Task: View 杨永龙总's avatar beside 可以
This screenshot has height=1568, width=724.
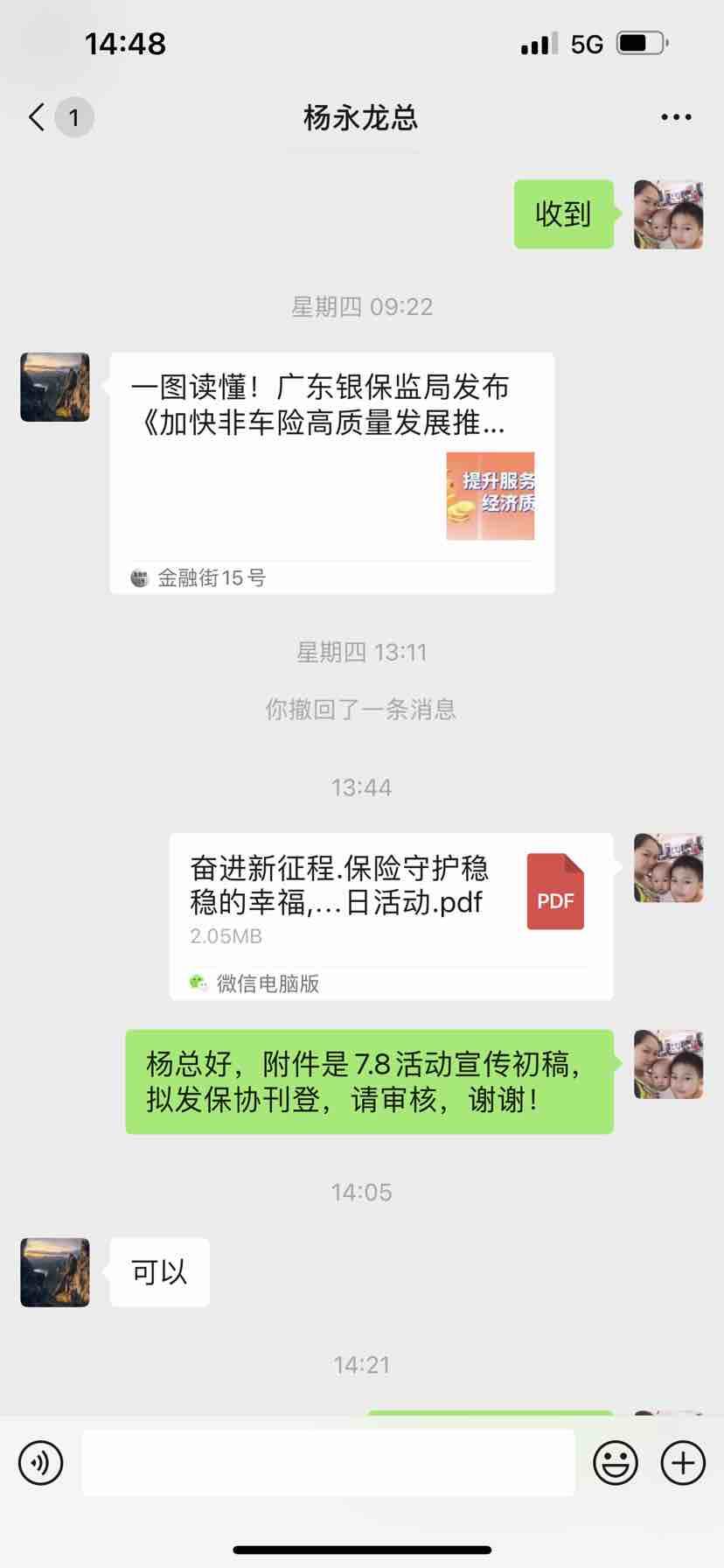Action: tap(55, 1272)
